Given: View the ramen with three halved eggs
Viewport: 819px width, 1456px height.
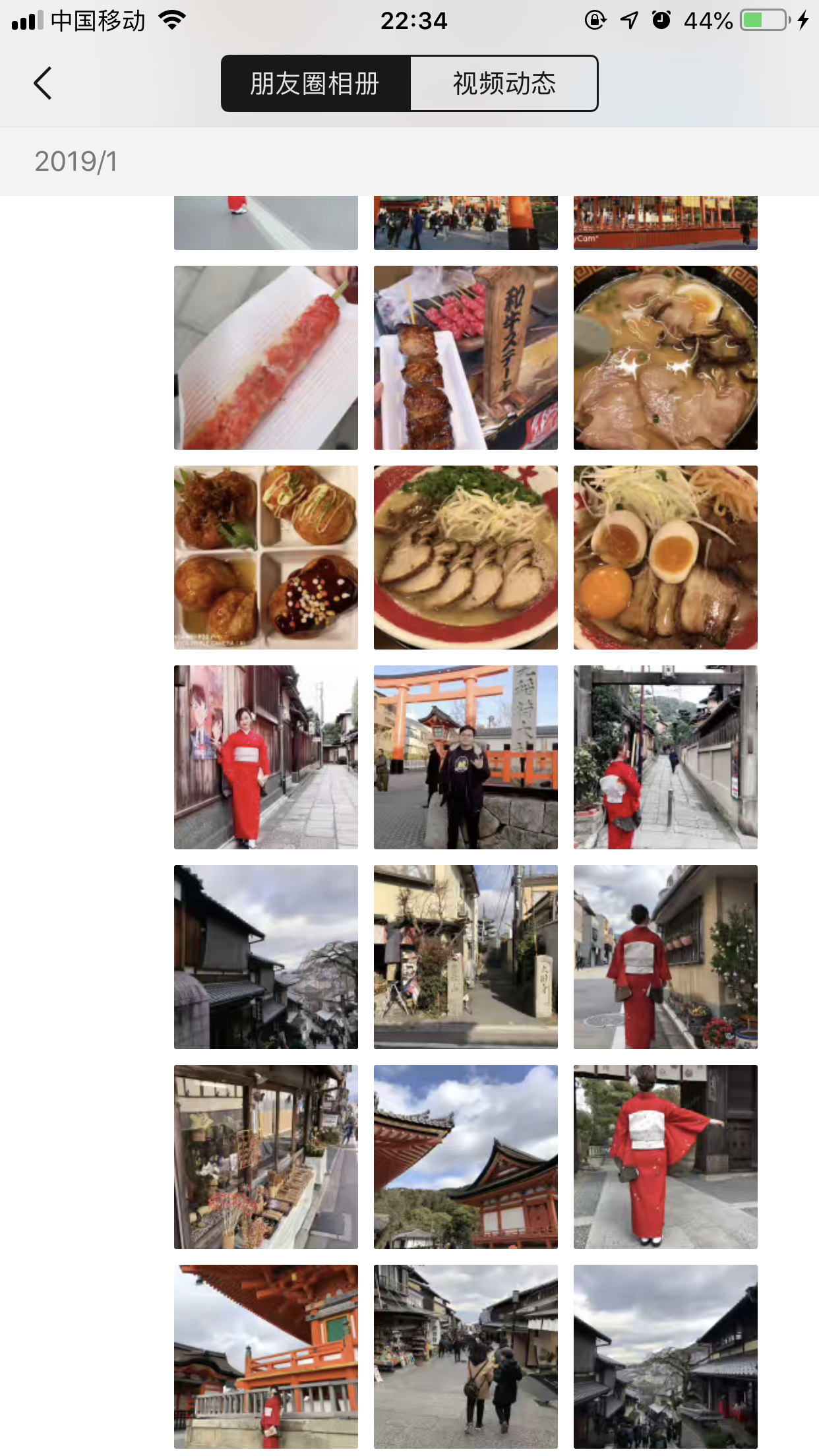Looking at the screenshot, I should tap(665, 557).
